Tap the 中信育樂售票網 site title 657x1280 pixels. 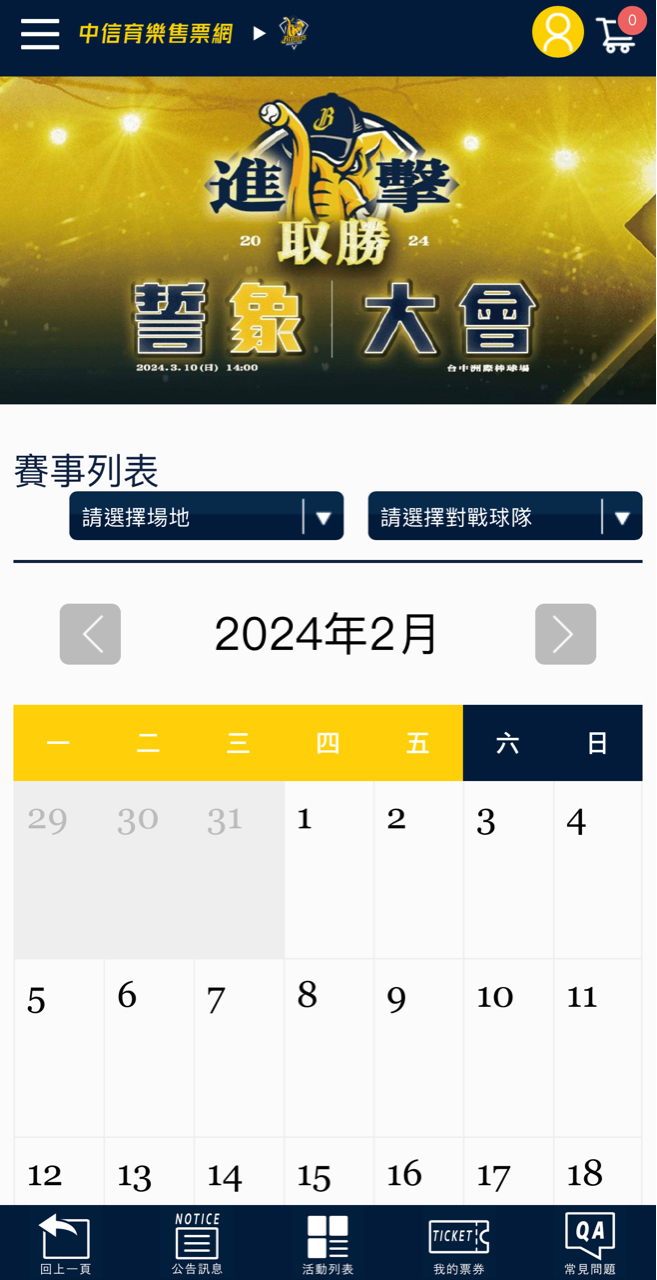[x=156, y=33]
